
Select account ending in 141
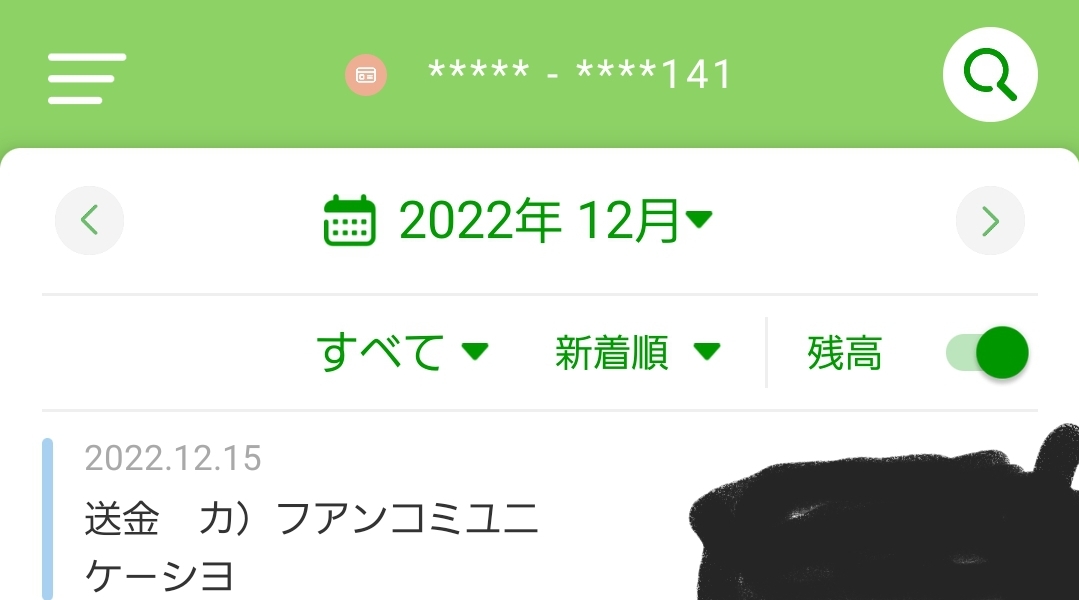[x=540, y=75]
